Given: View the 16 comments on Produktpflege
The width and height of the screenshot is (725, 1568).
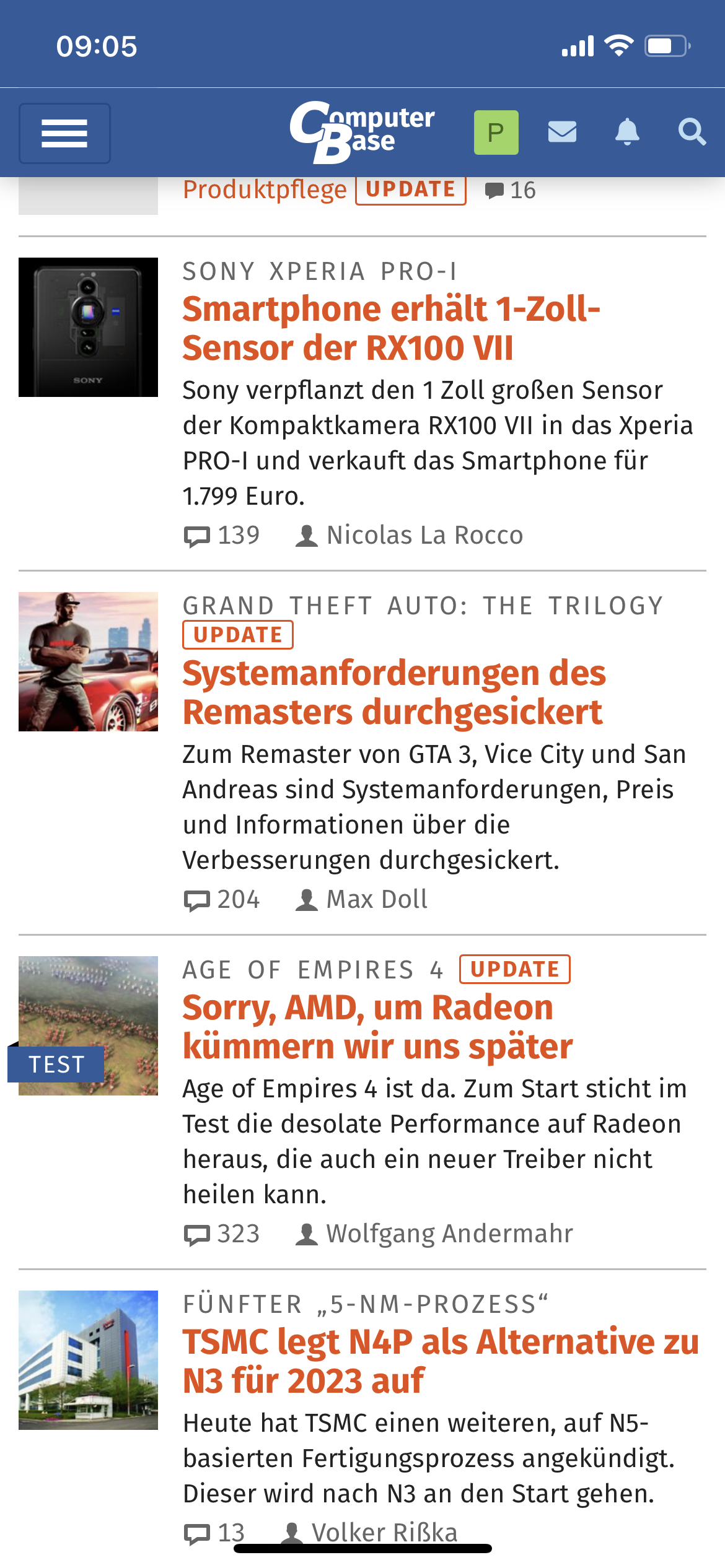Looking at the screenshot, I should click(511, 190).
